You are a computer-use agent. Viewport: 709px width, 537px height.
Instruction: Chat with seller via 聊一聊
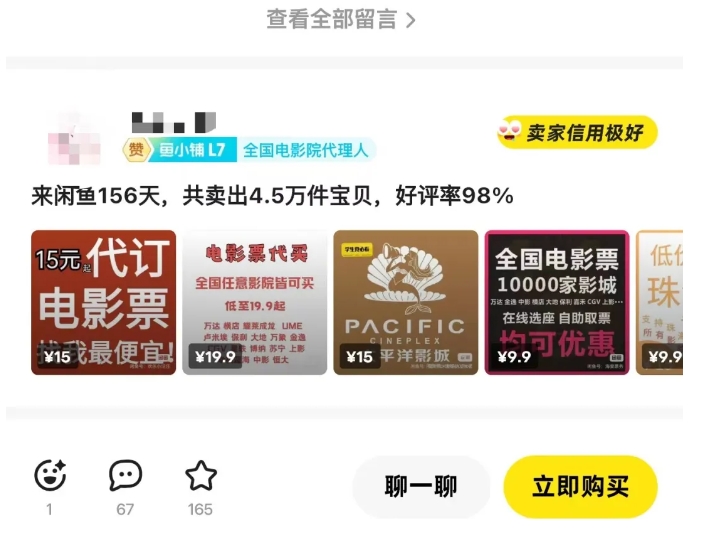pos(420,487)
